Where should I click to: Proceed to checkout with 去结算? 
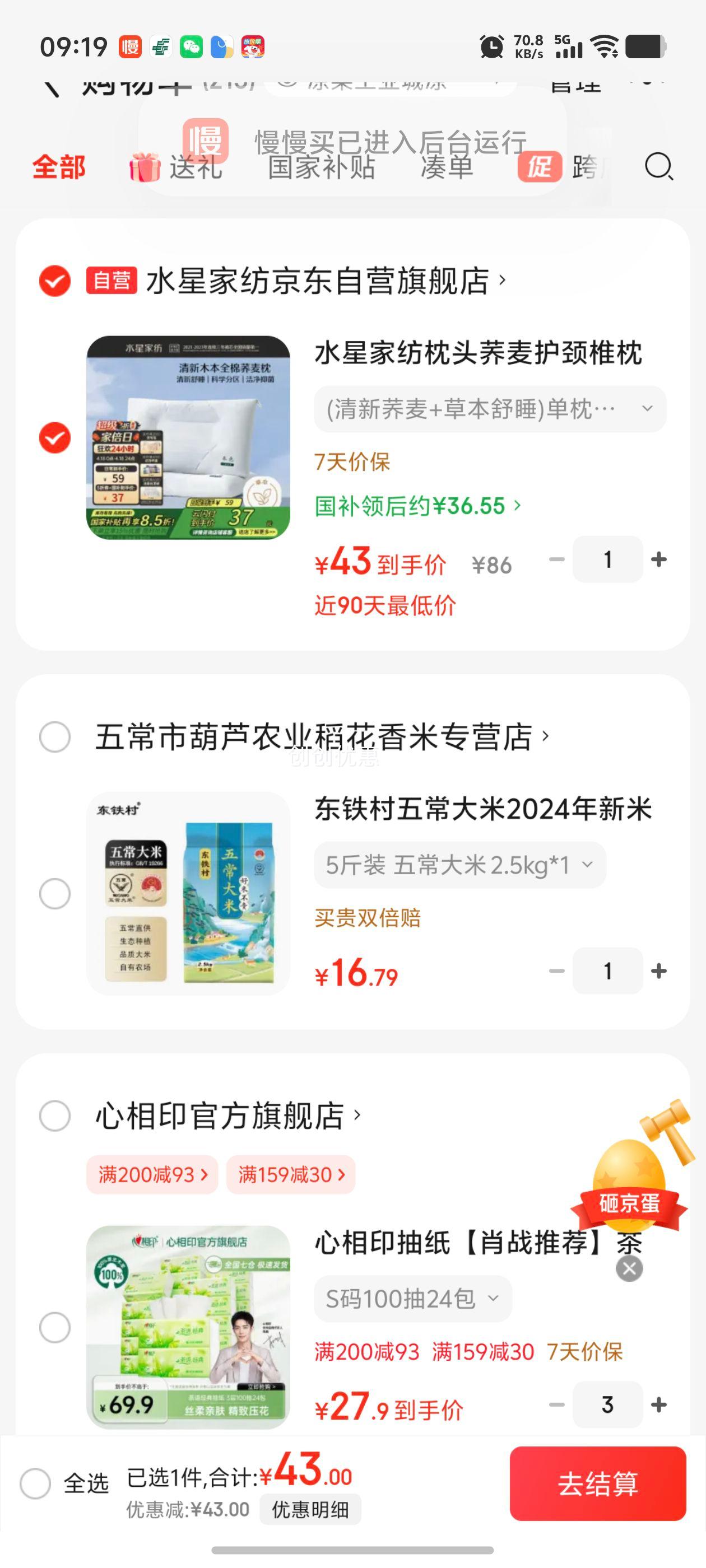(x=597, y=1483)
